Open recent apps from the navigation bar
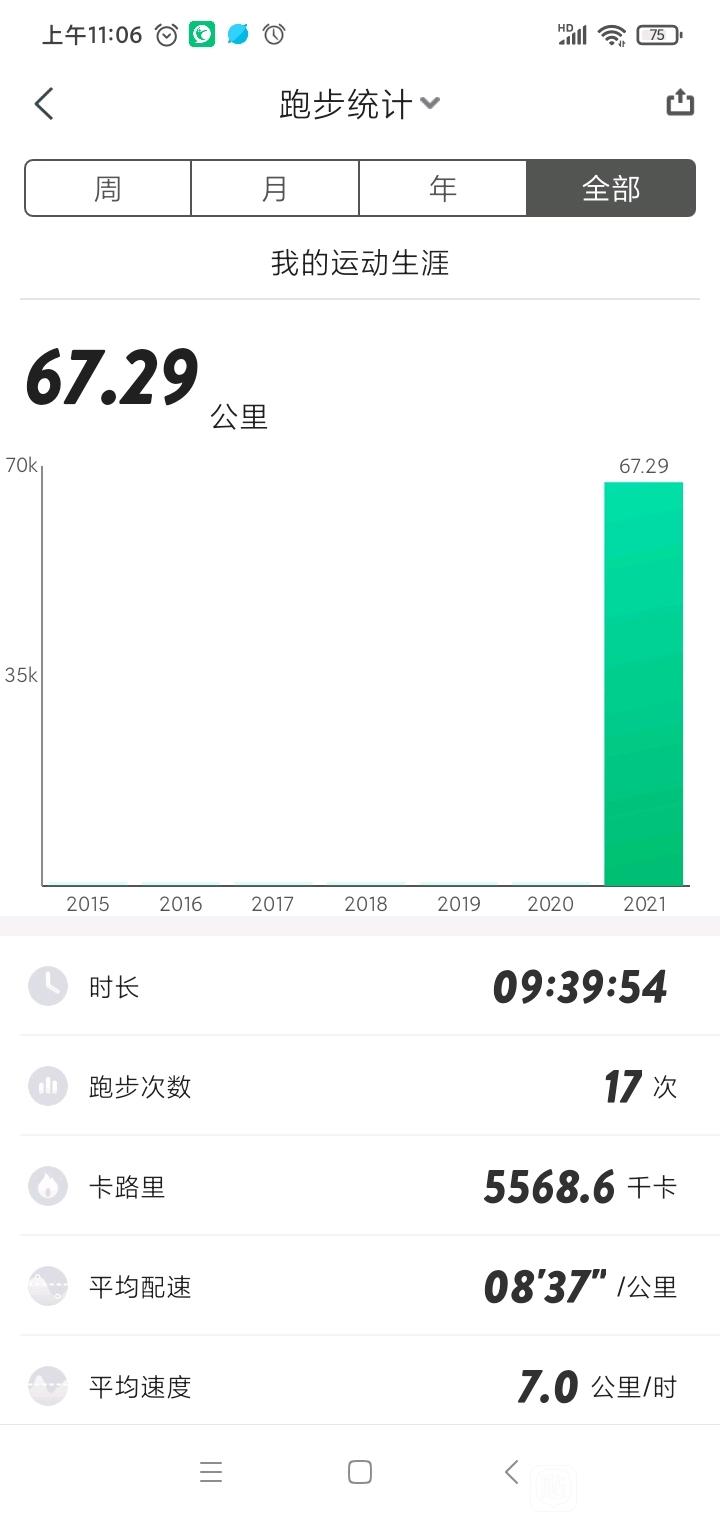Viewport: 720px width, 1520px height. click(x=211, y=1472)
